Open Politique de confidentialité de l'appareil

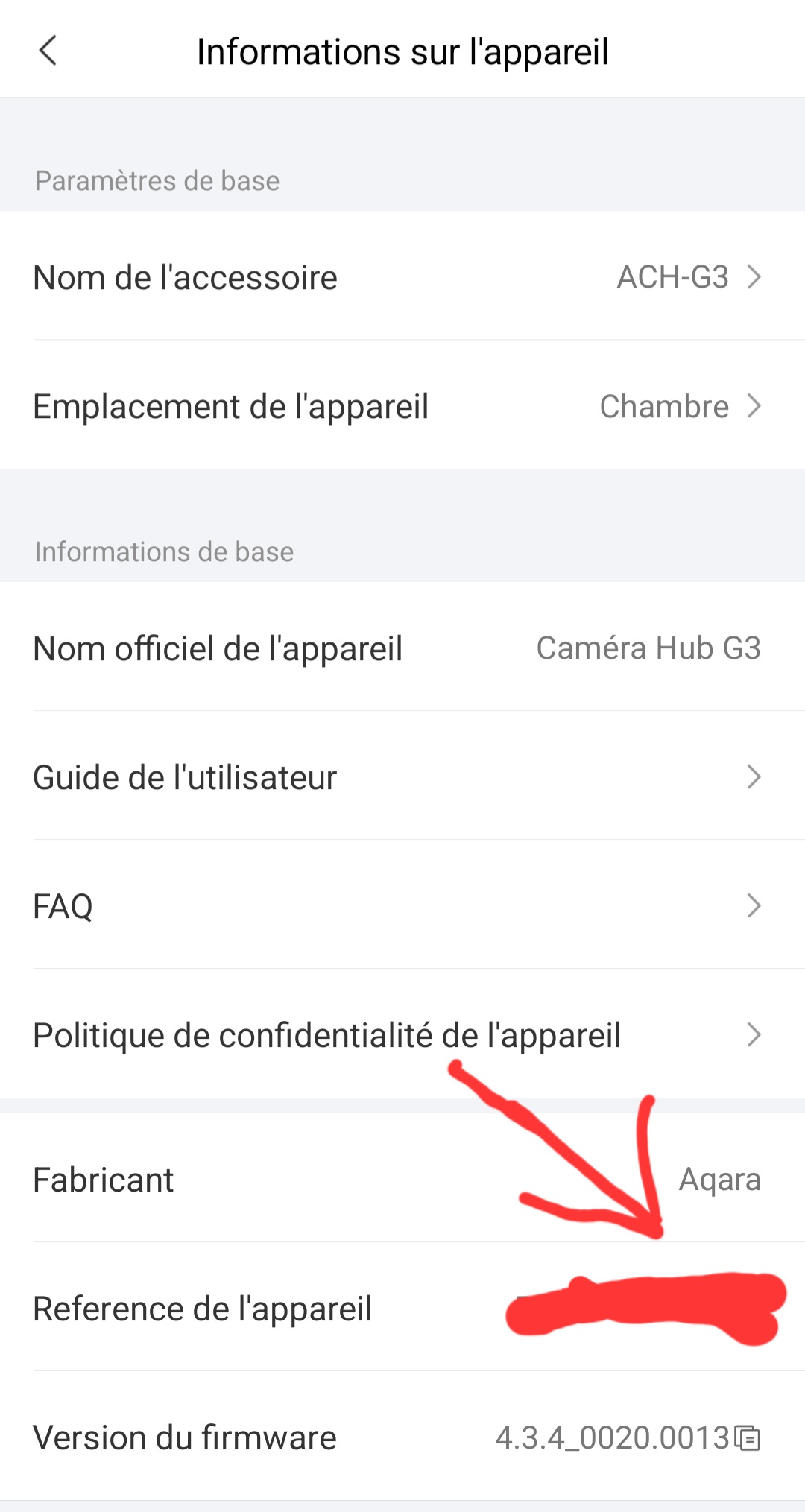[402, 1034]
